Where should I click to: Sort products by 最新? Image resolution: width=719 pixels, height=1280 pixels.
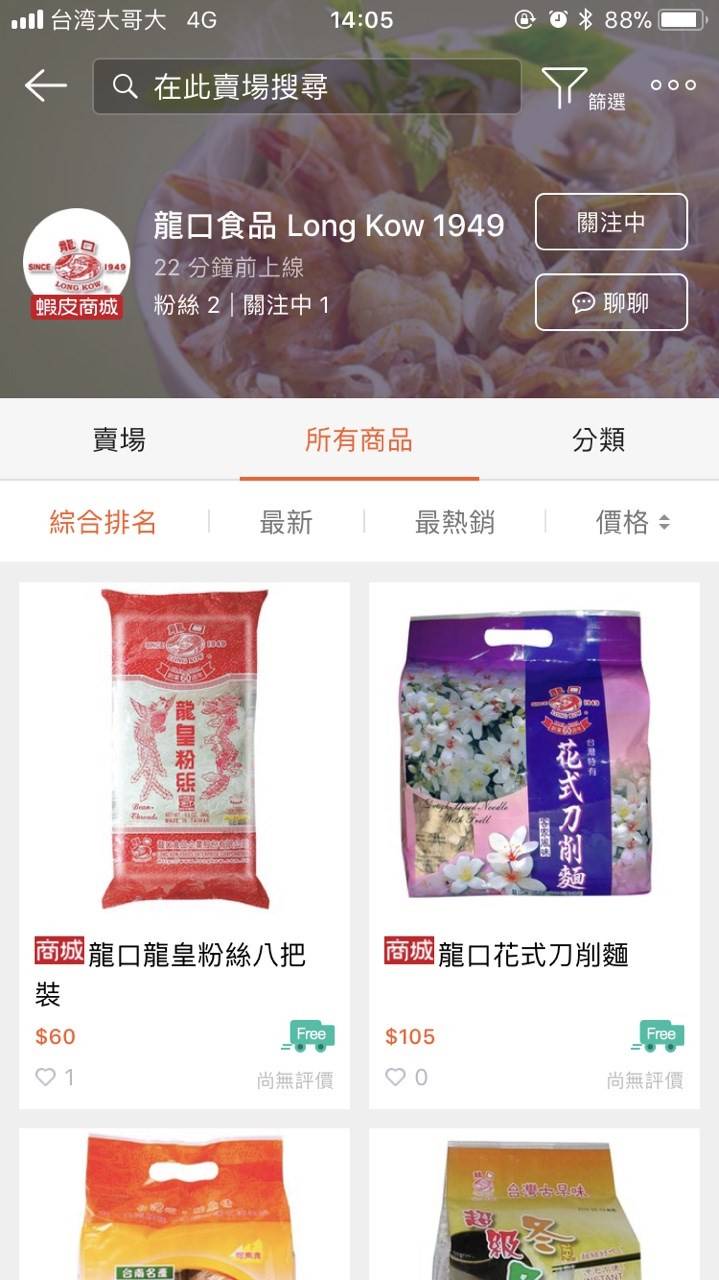pyautogui.click(x=286, y=522)
